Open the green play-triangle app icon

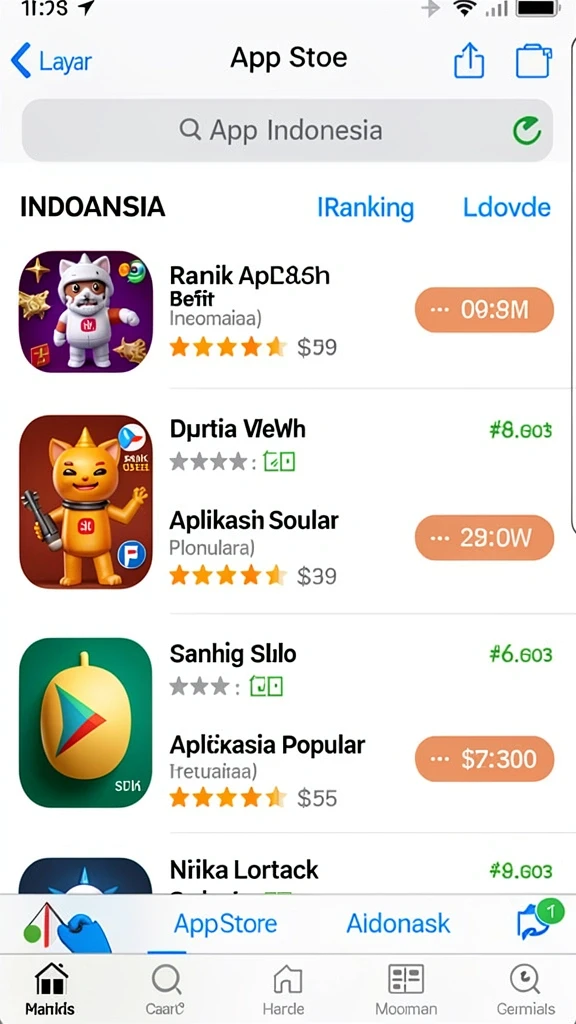[86, 723]
